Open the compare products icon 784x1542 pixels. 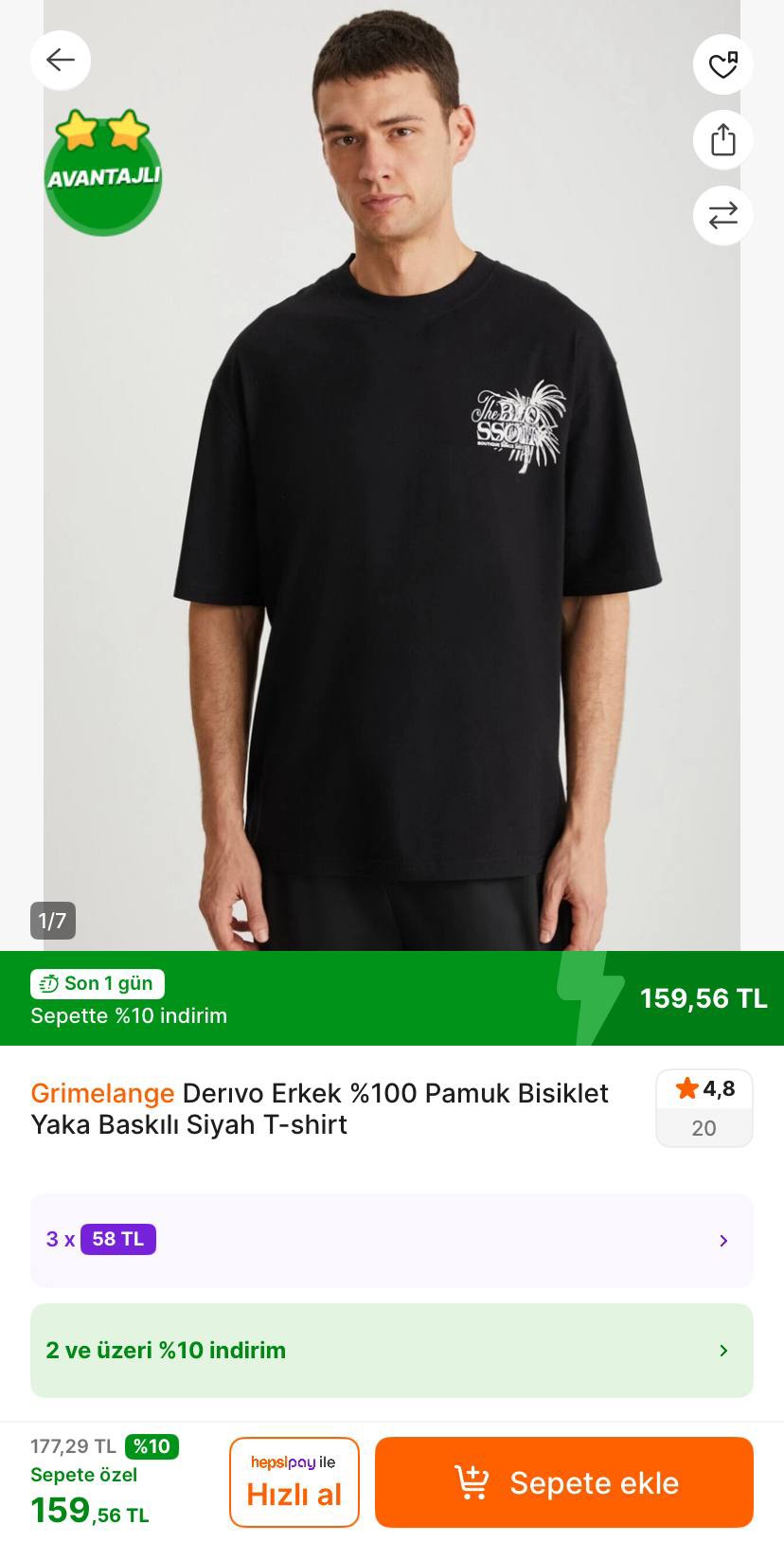click(722, 216)
